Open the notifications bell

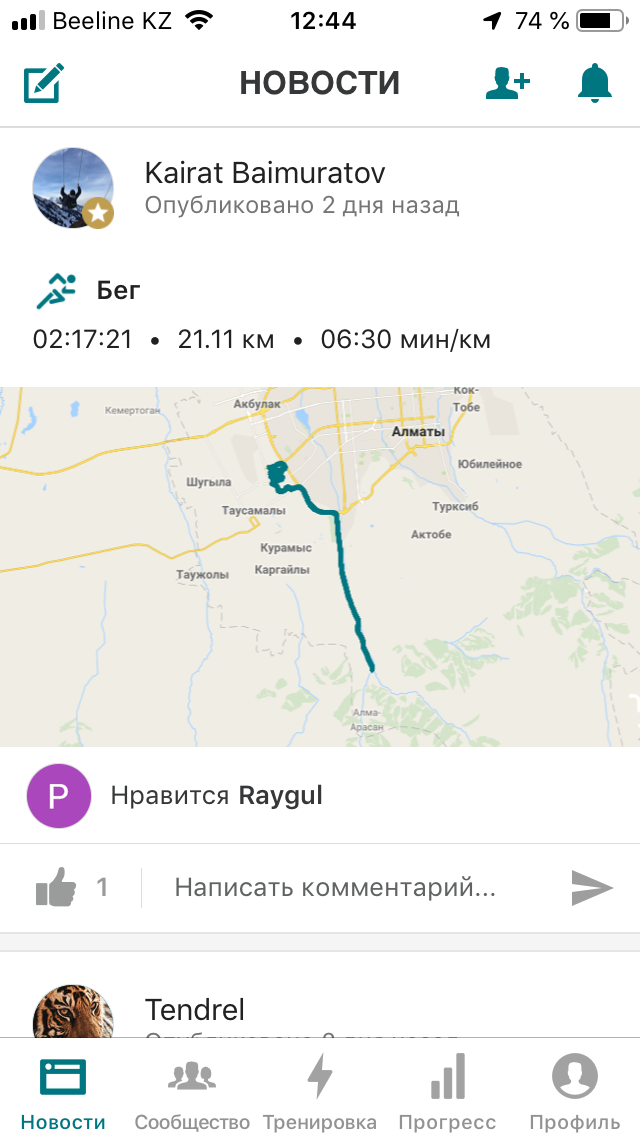[594, 83]
